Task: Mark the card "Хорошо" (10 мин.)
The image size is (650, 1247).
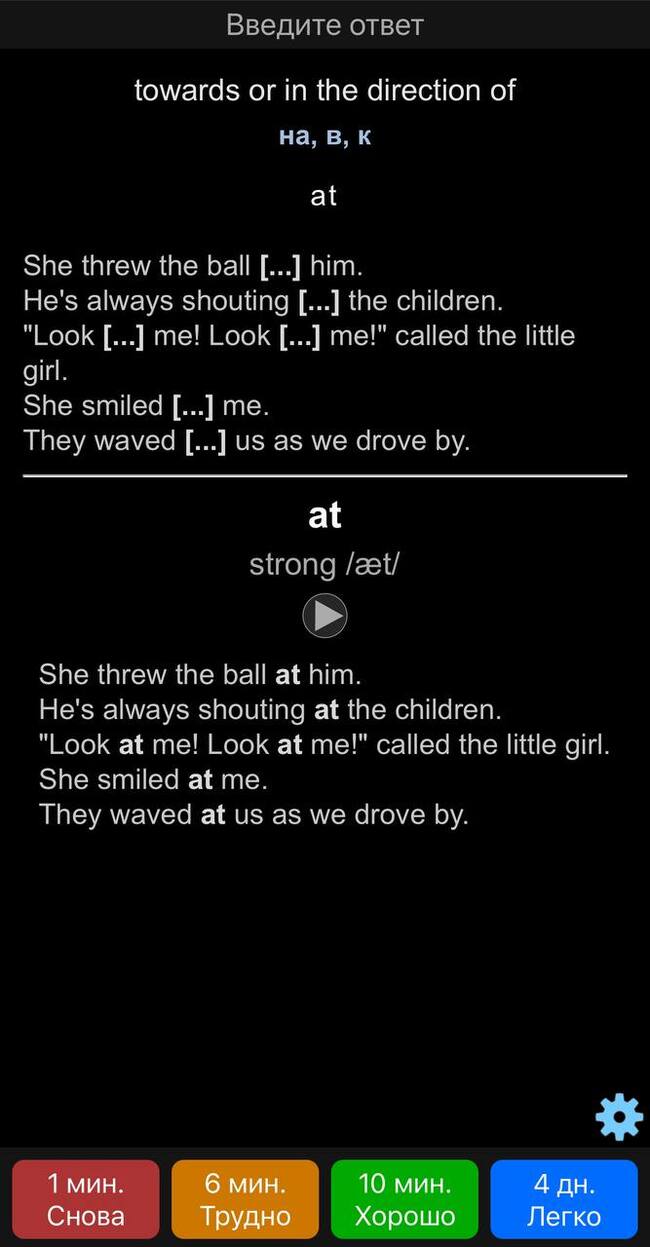Action: [404, 1199]
